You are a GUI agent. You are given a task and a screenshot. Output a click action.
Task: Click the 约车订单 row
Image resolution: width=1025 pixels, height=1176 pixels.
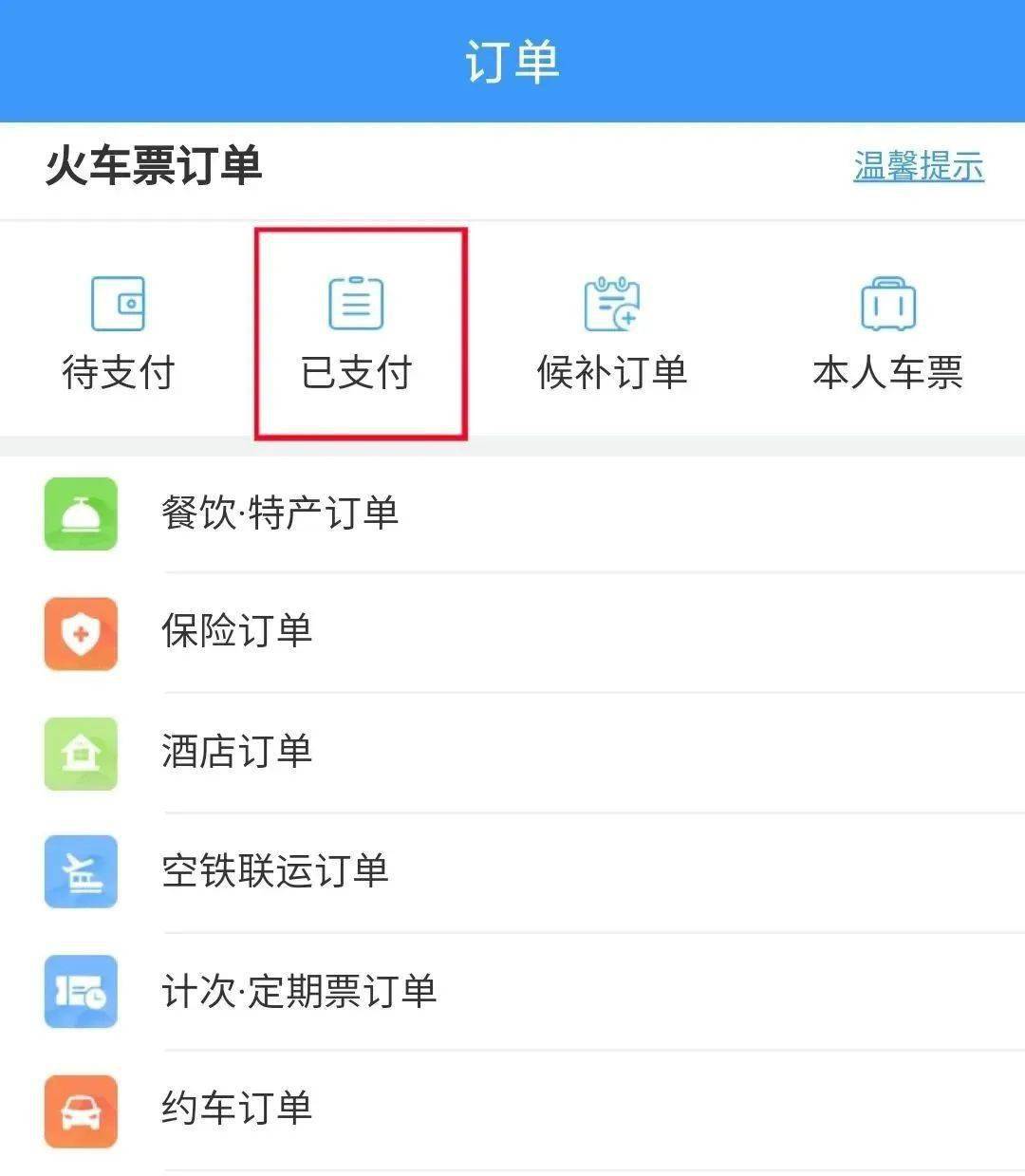(x=237, y=1111)
